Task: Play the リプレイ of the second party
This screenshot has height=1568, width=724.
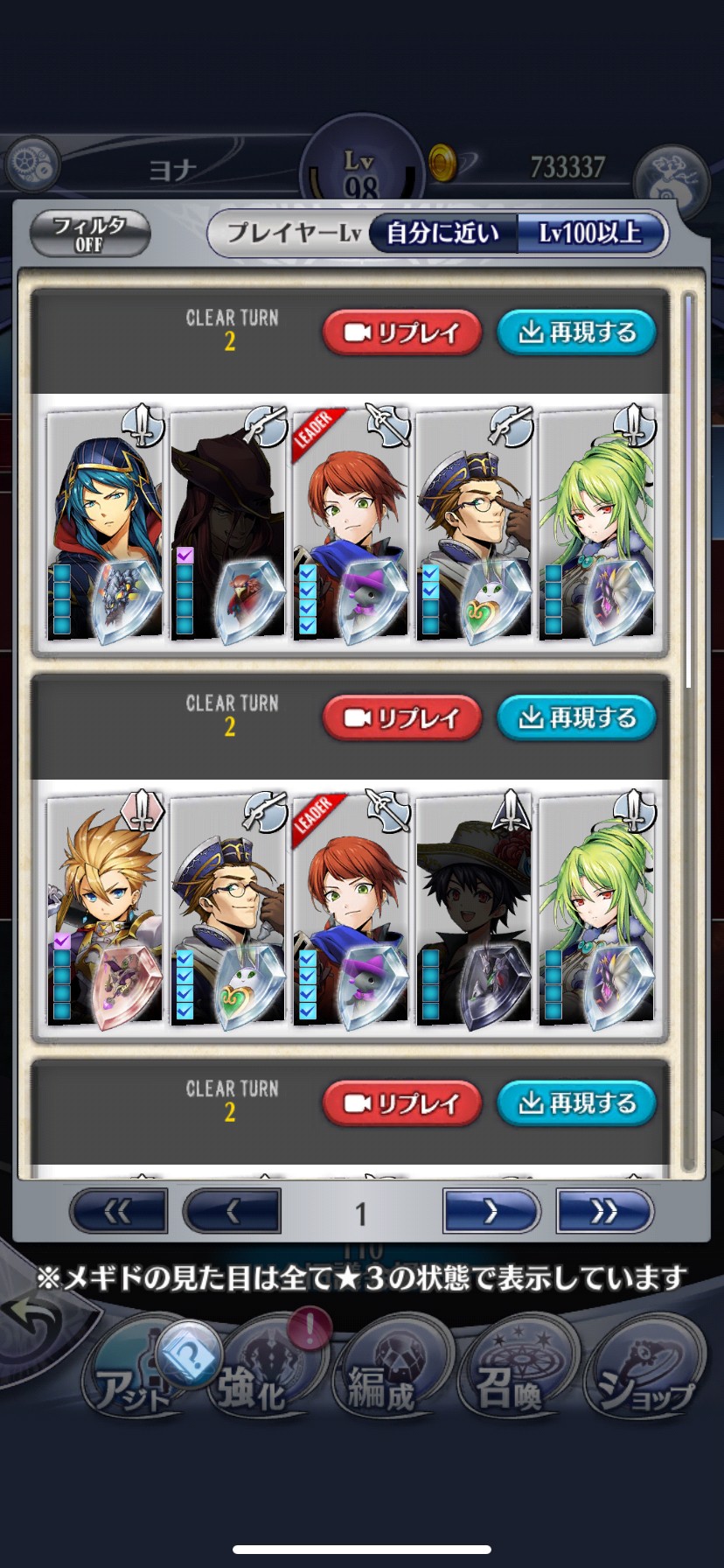Action: [x=402, y=718]
